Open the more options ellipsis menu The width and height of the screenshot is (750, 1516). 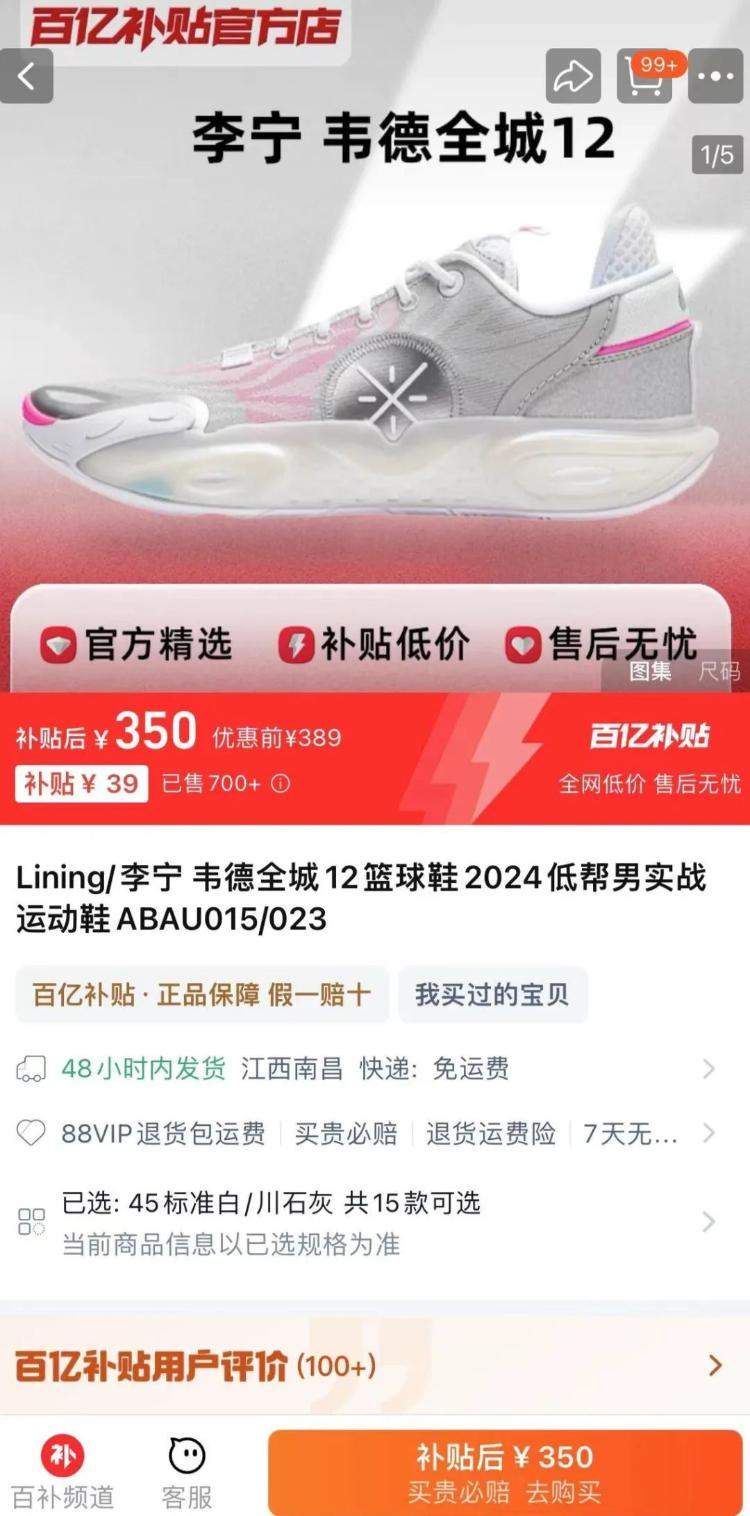pyautogui.click(x=716, y=76)
